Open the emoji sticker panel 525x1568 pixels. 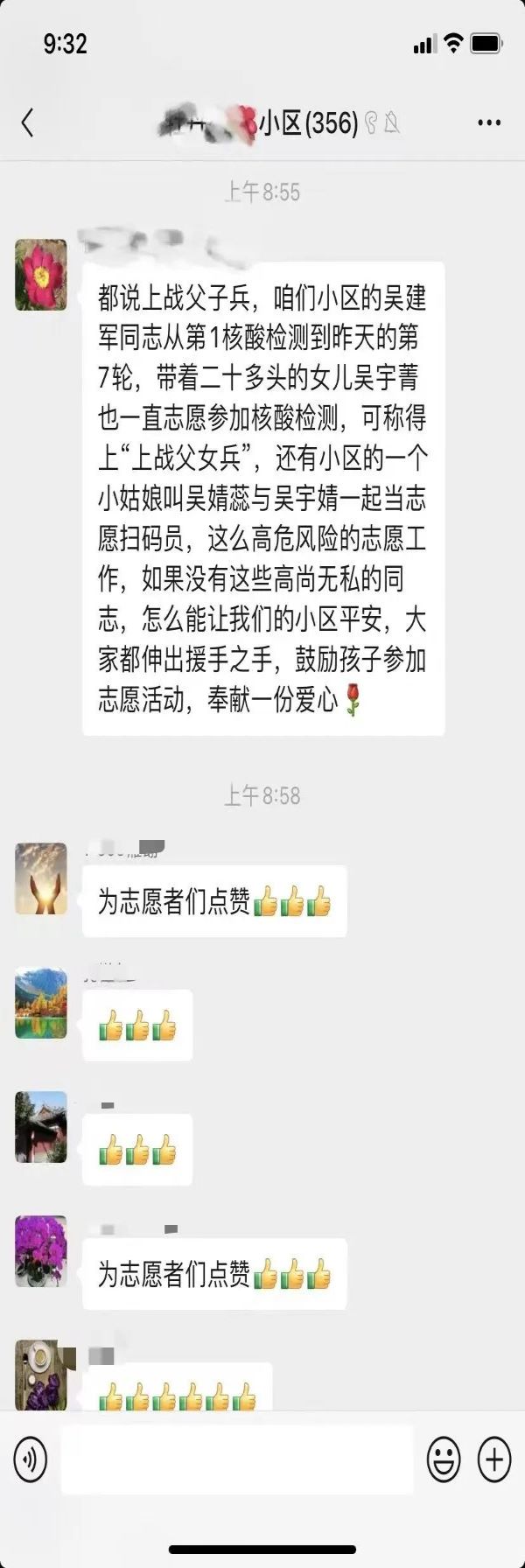tap(444, 1459)
